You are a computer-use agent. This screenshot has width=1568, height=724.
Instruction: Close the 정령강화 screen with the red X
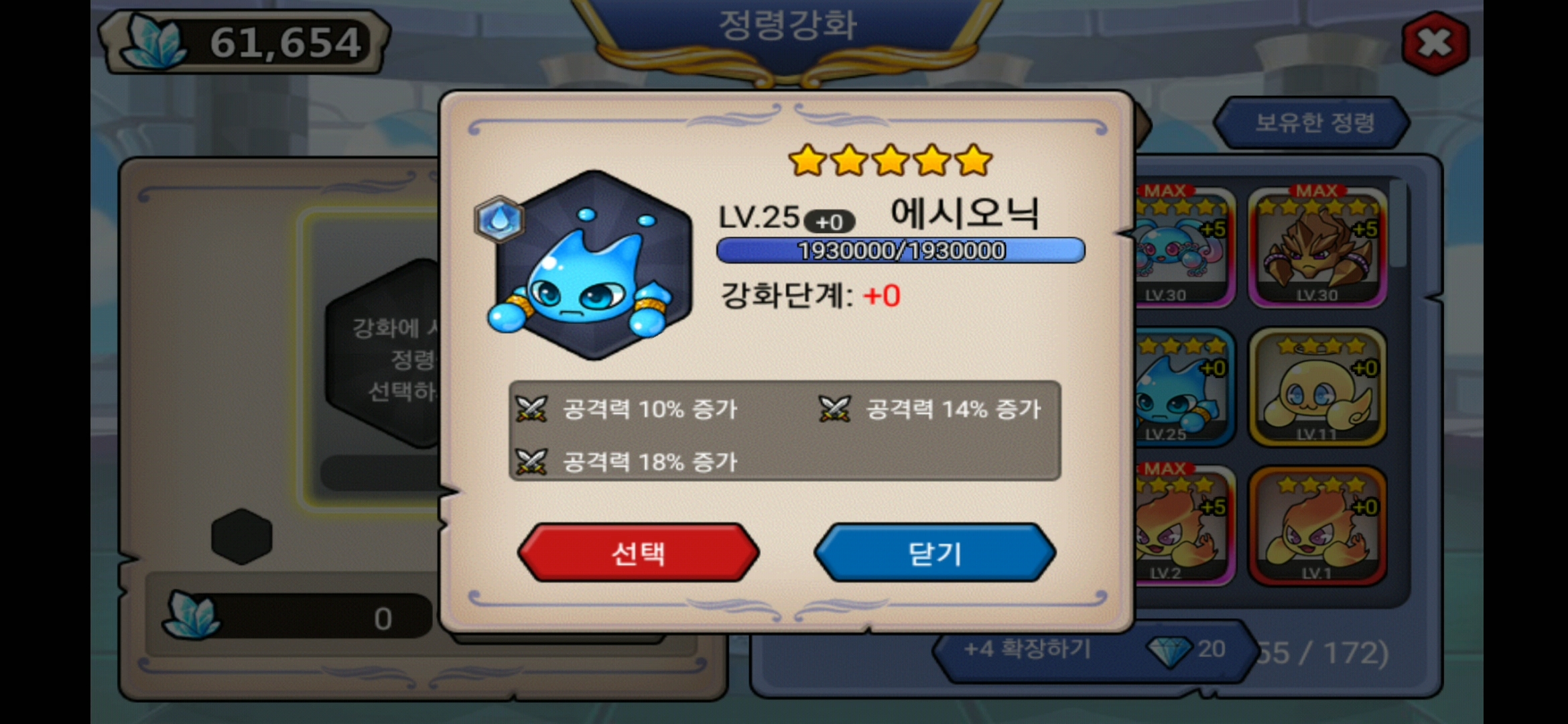click(x=1435, y=44)
